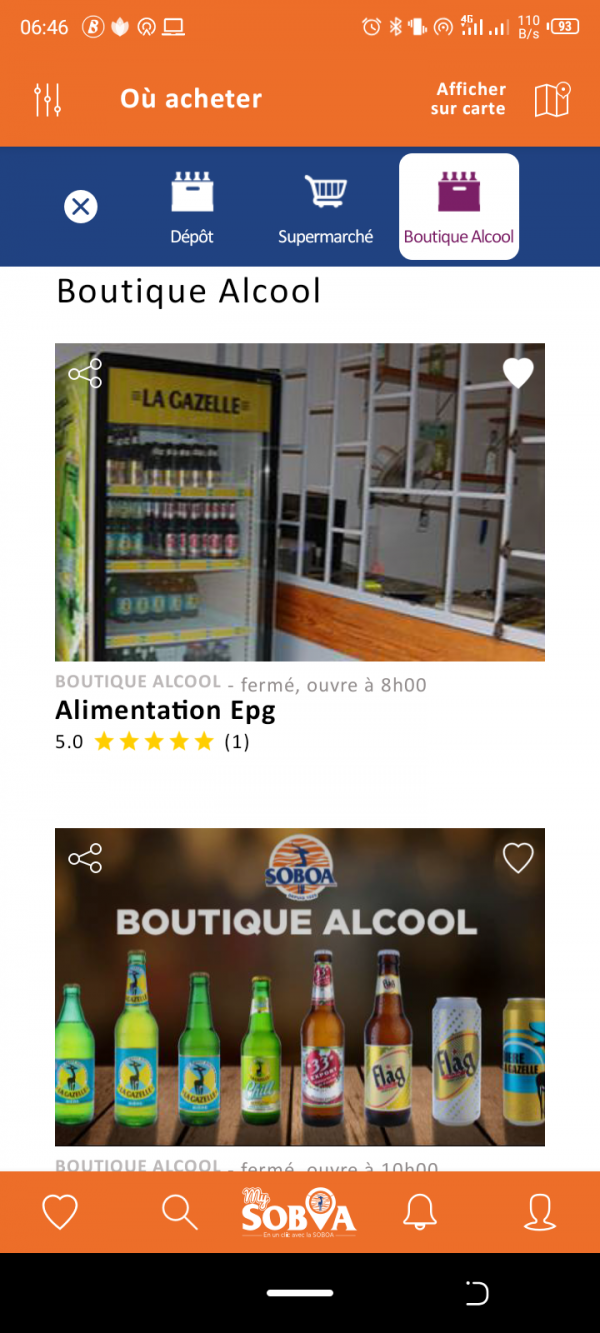The image size is (600, 1333).
Task: Select the Supermarché category
Action: (325, 207)
